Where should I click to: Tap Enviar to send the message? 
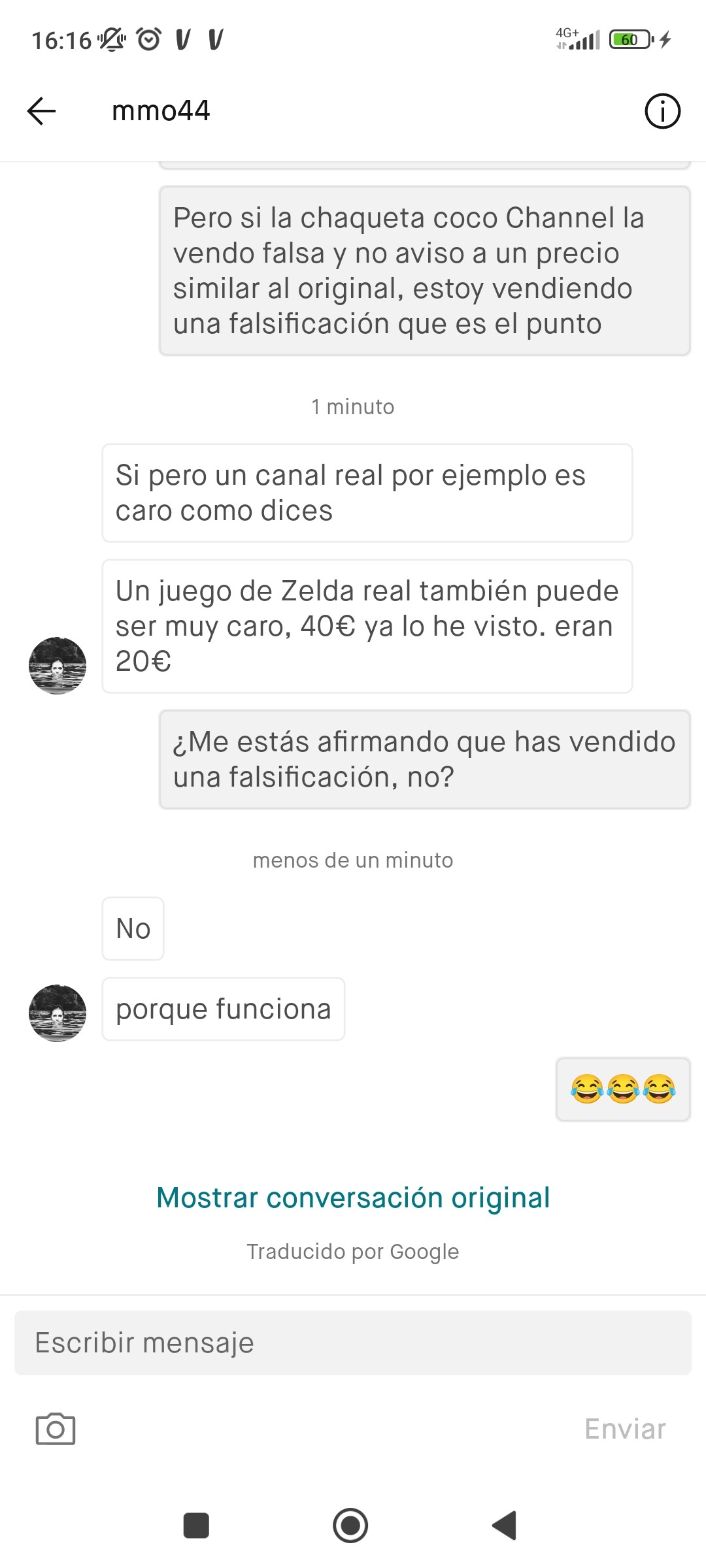625,1429
